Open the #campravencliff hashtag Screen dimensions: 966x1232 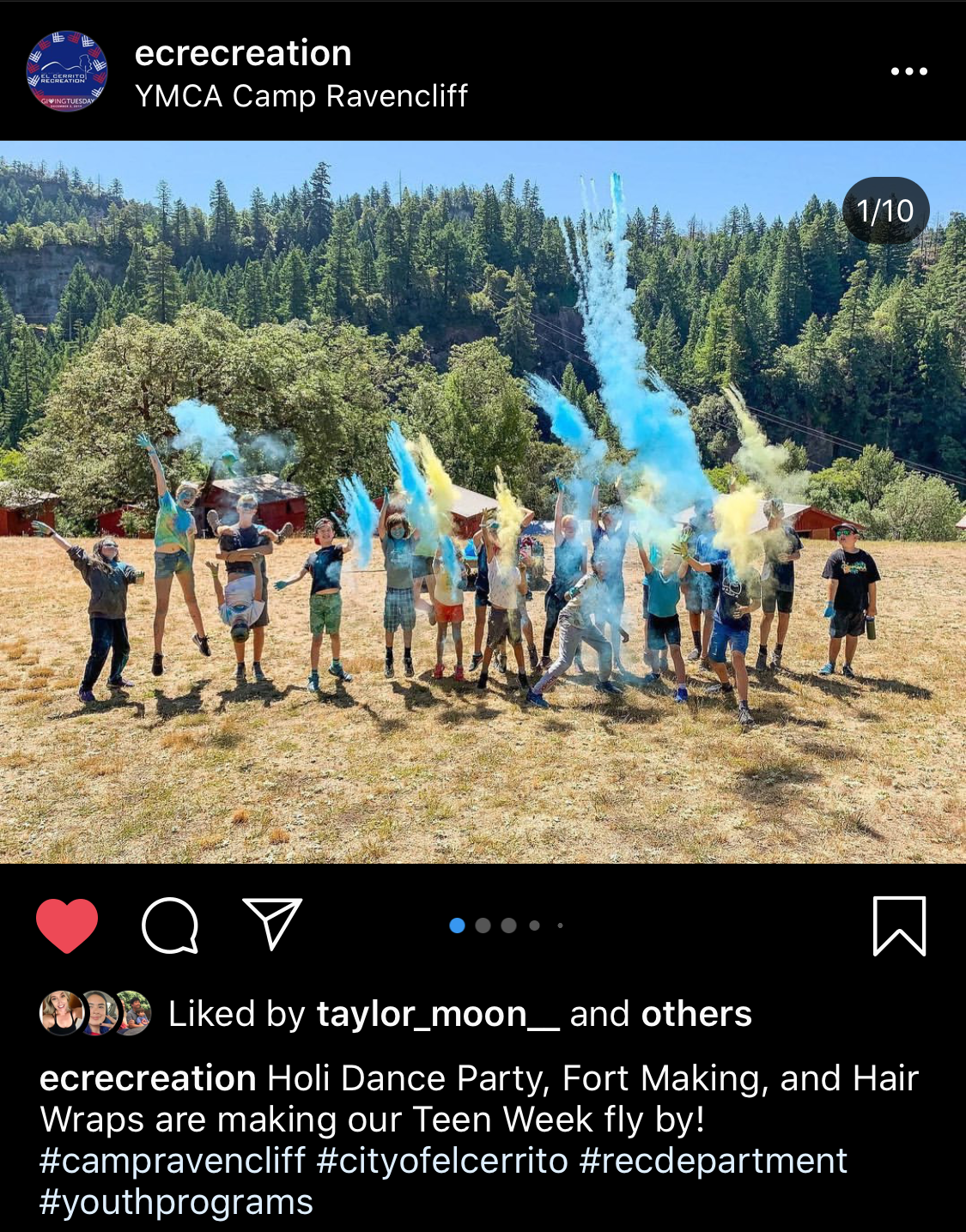[x=172, y=1161]
